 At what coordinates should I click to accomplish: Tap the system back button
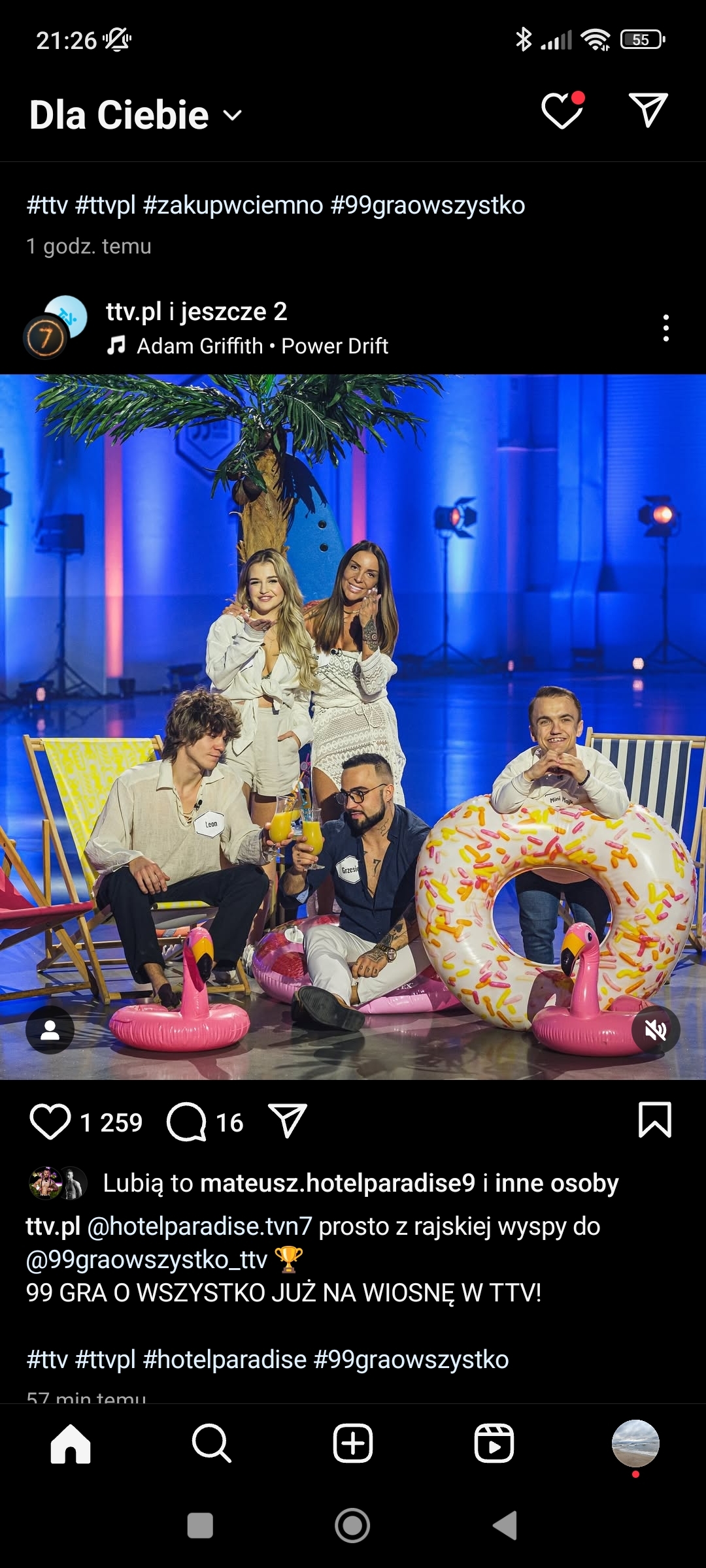[x=505, y=1526]
